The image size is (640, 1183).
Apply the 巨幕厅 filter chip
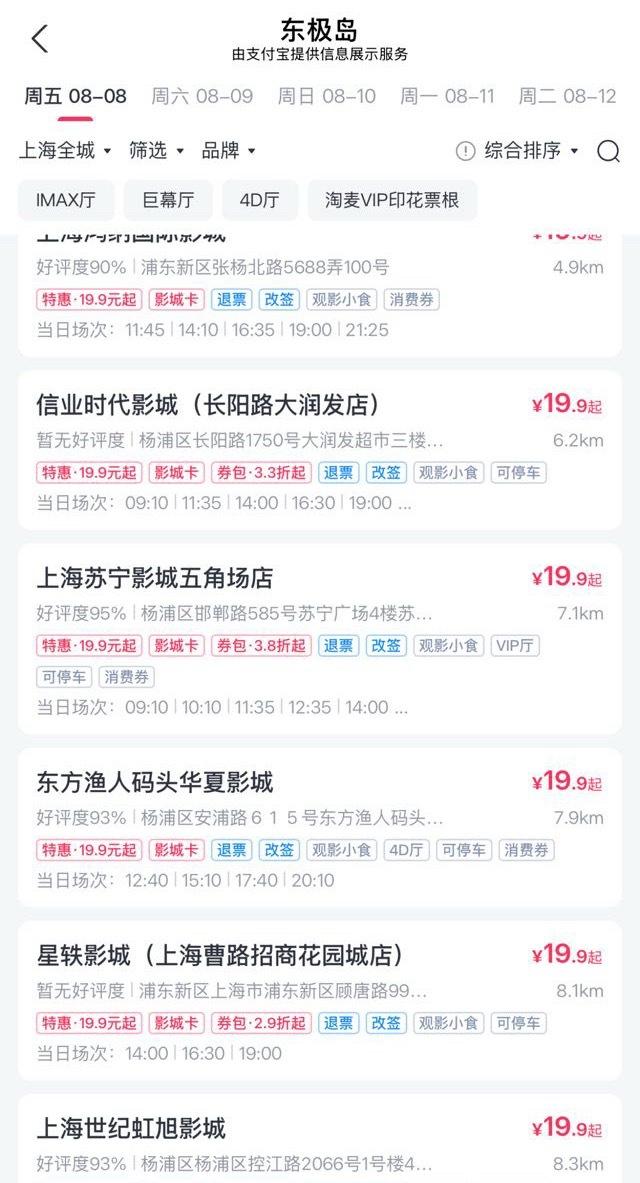point(168,200)
